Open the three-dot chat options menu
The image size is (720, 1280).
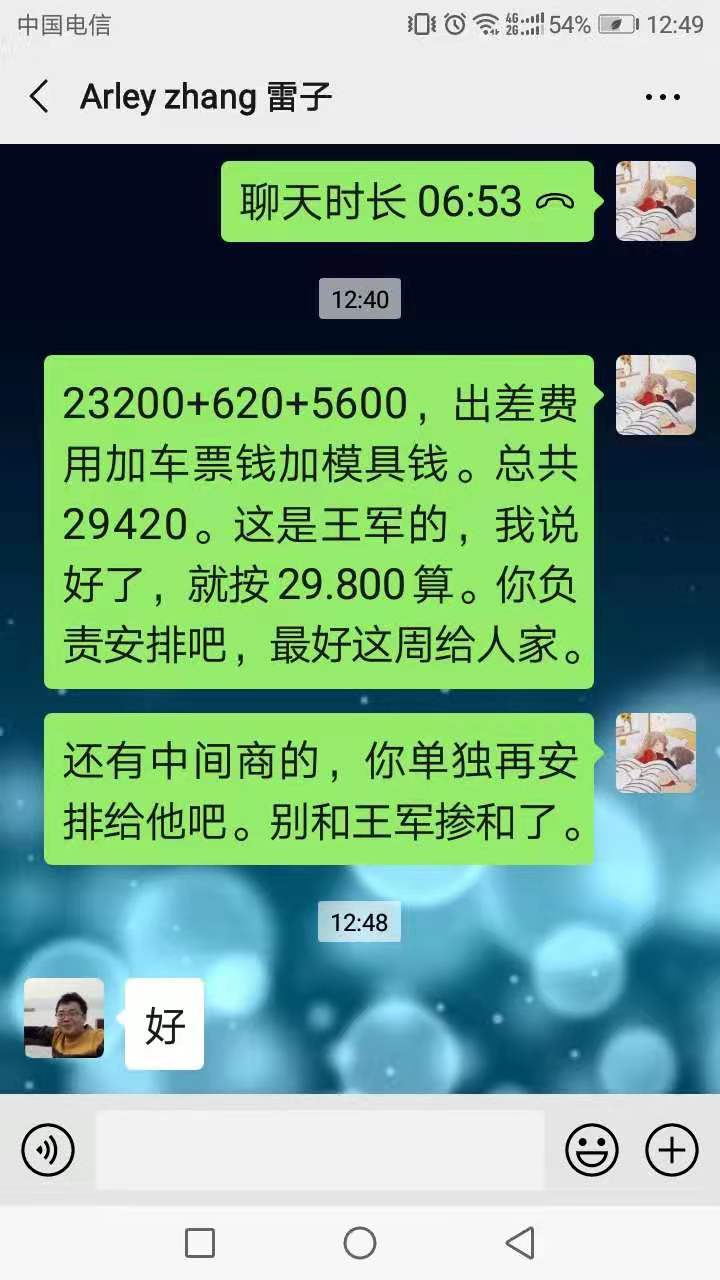point(662,97)
